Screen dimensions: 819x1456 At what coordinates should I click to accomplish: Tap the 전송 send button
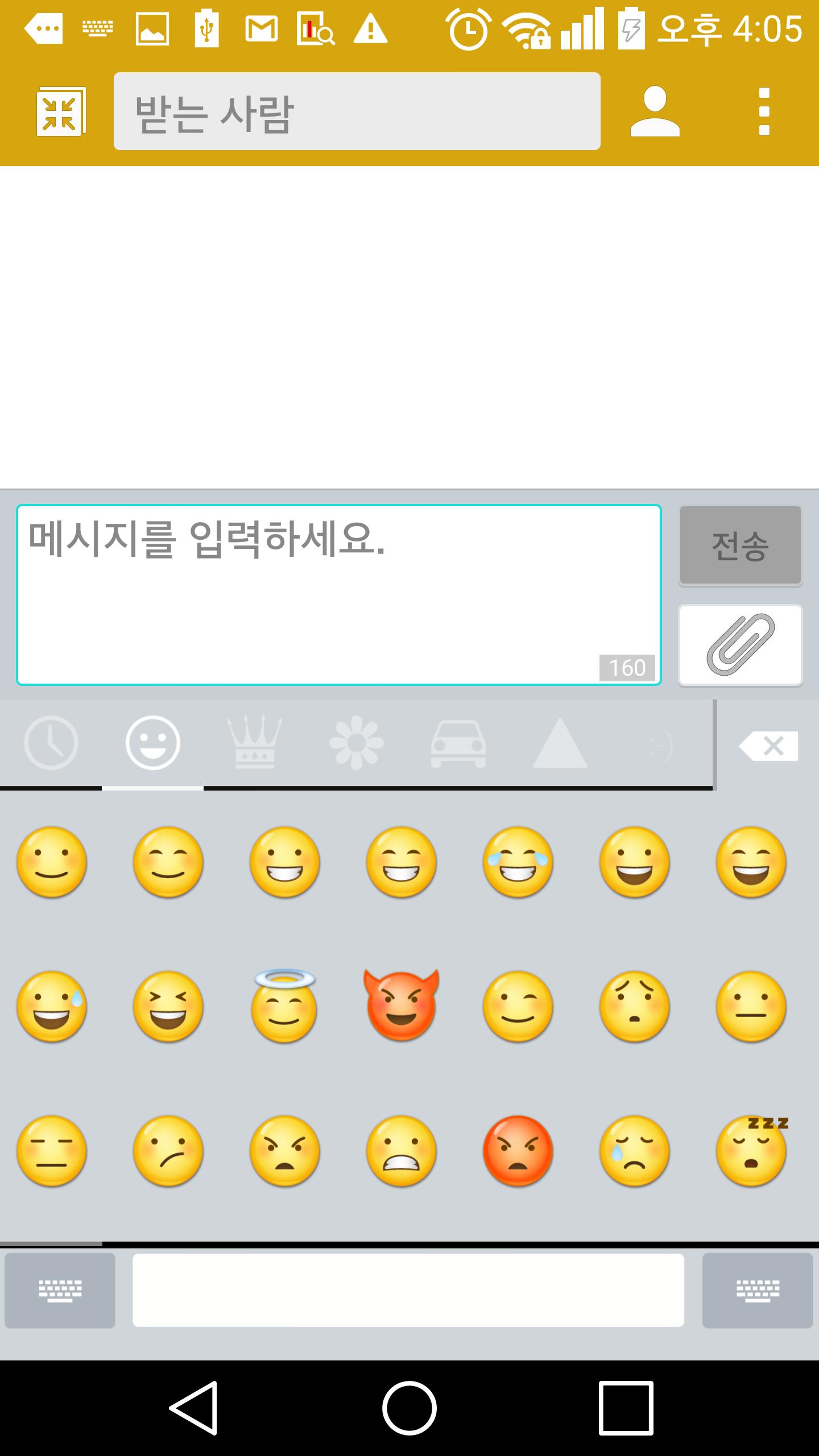point(740,545)
